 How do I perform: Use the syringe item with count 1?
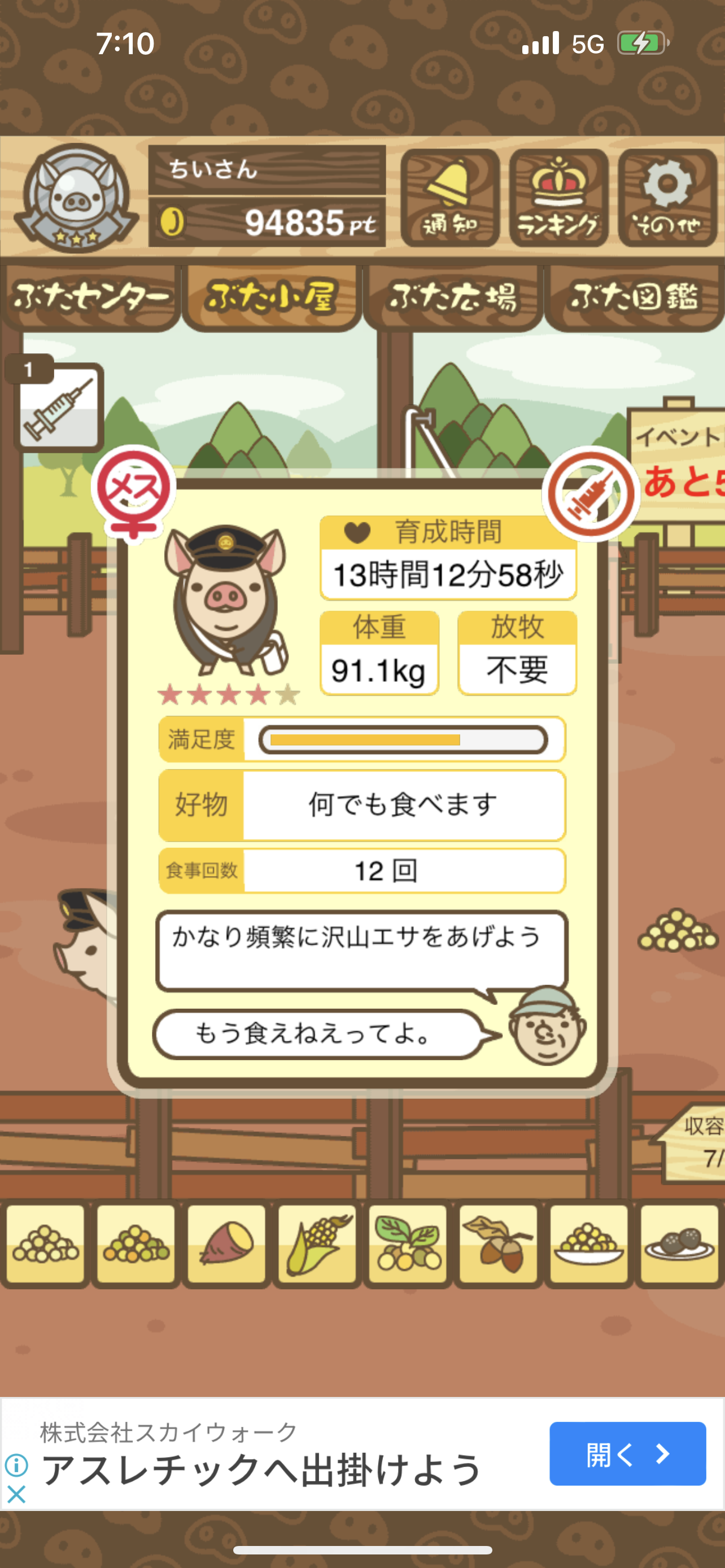click(58, 406)
